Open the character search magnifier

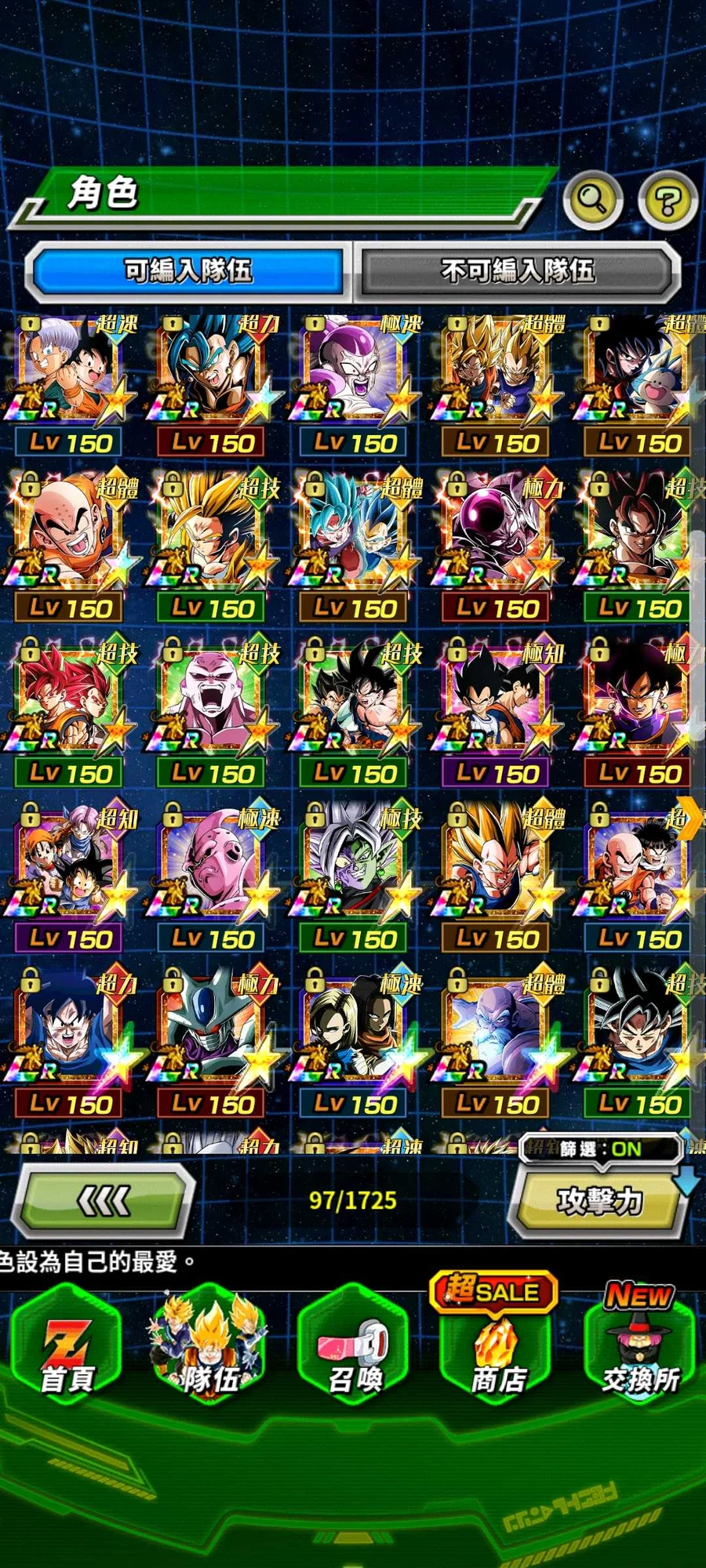pos(592,199)
